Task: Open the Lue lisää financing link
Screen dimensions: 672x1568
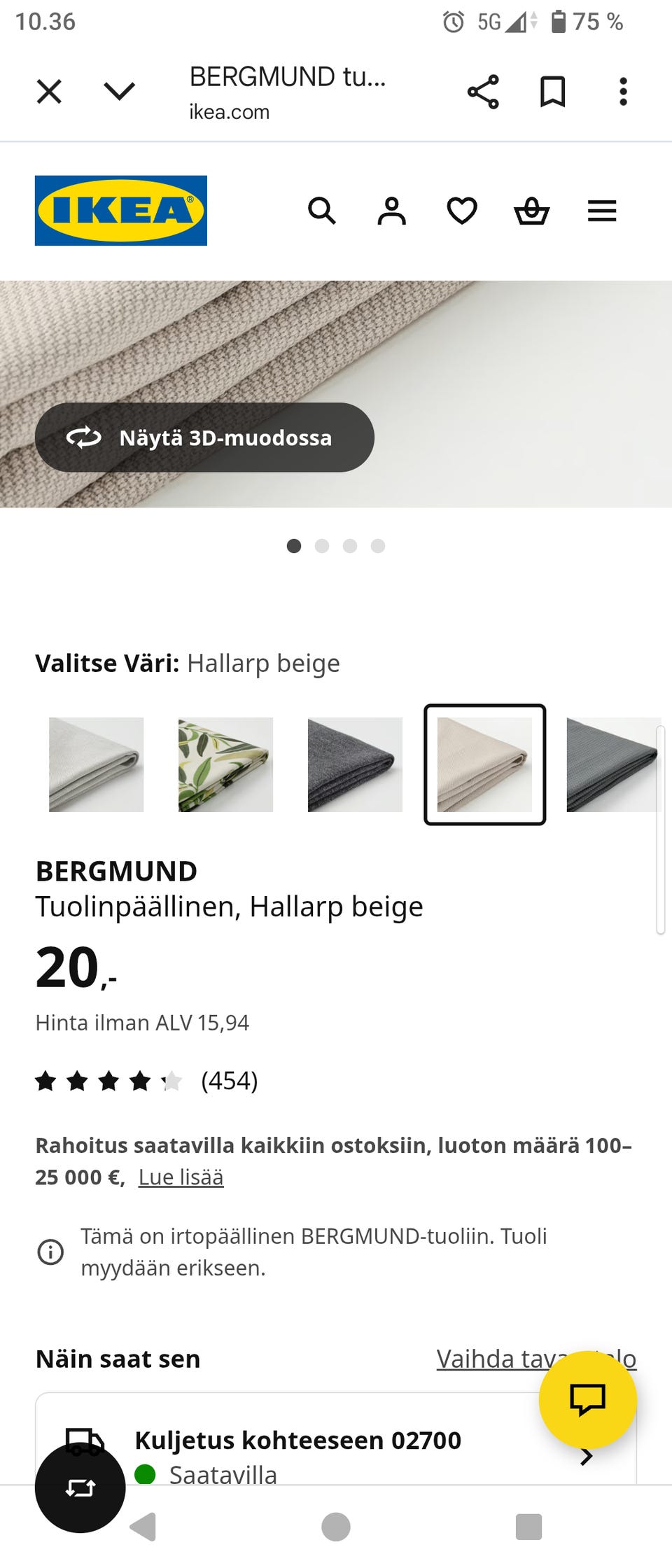Action: click(x=181, y=1177)
